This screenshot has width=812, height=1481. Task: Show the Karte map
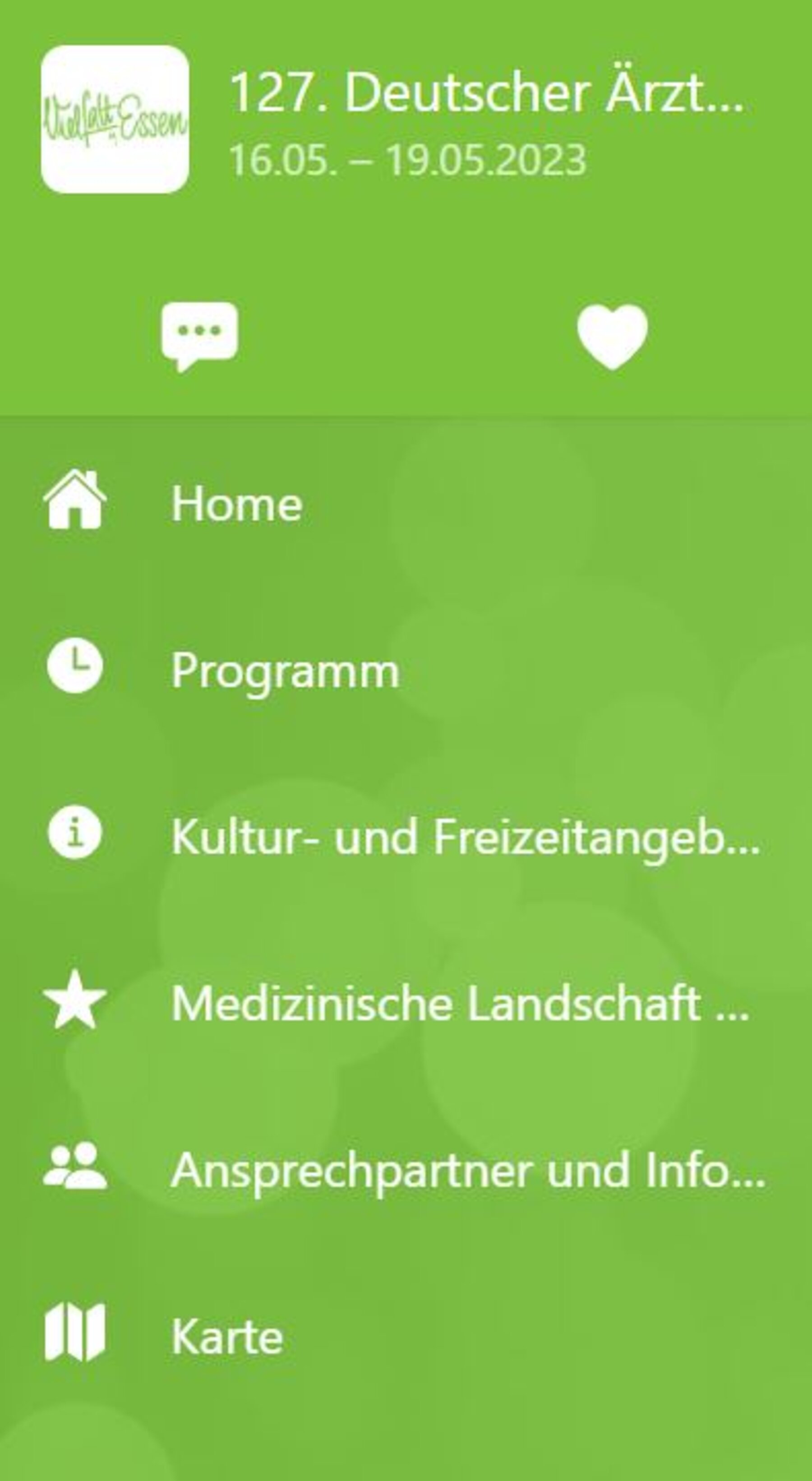(x=406, y=1336)
